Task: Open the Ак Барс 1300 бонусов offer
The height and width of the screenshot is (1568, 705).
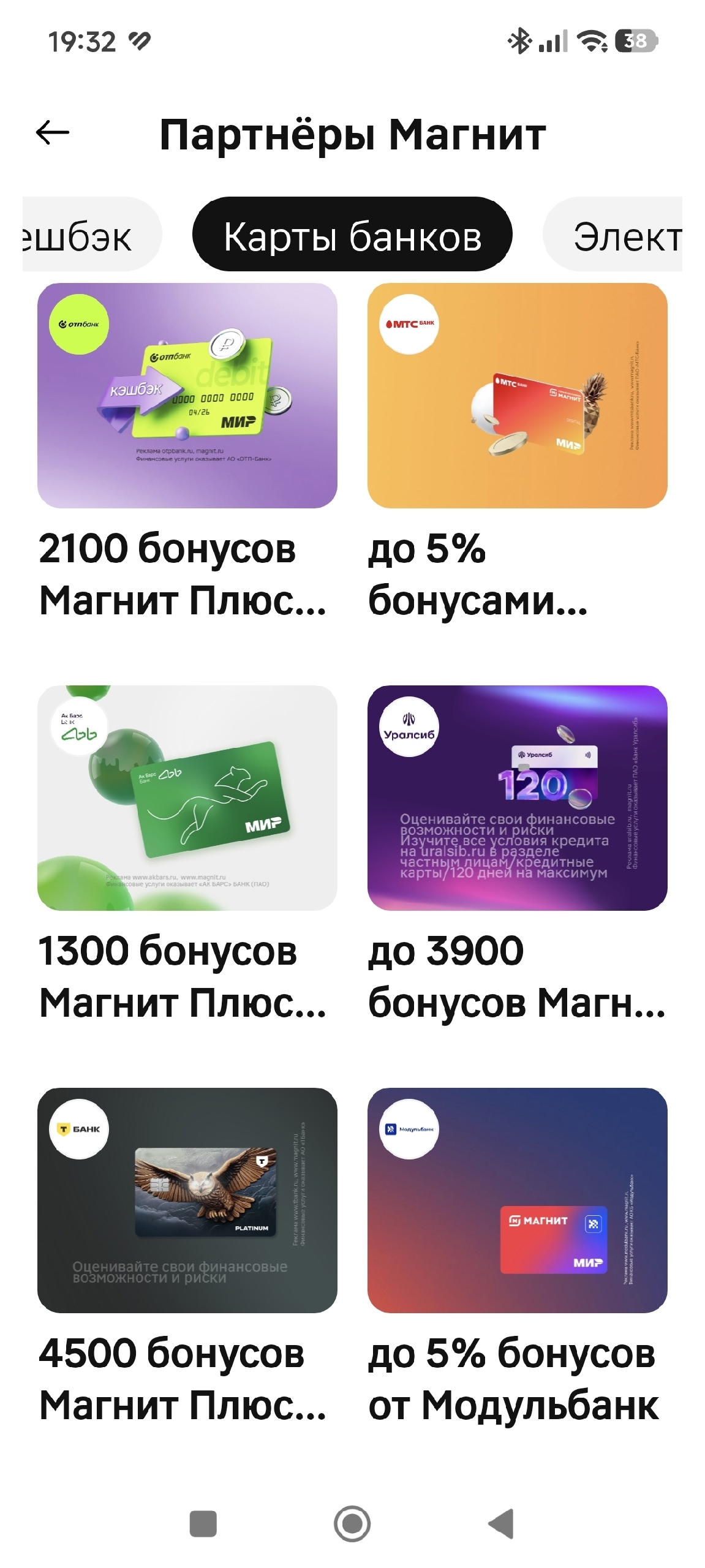Action: (x=187, y=797)
